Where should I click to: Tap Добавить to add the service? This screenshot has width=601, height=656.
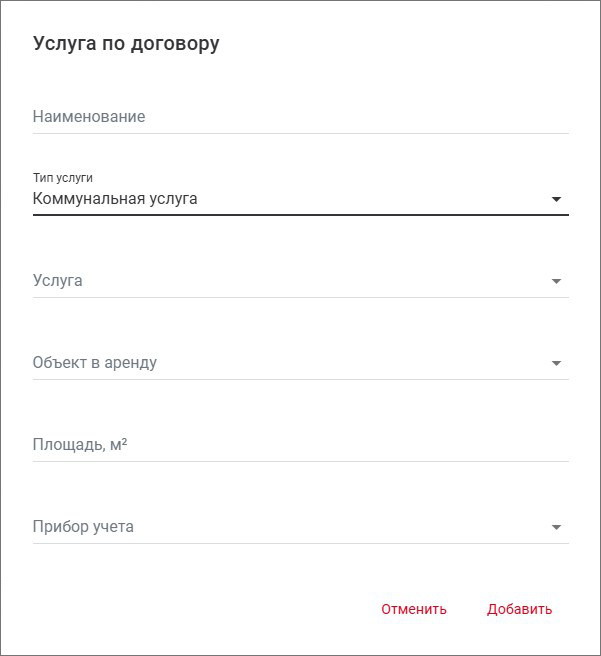pyautogui.click(x=519, y=609)
